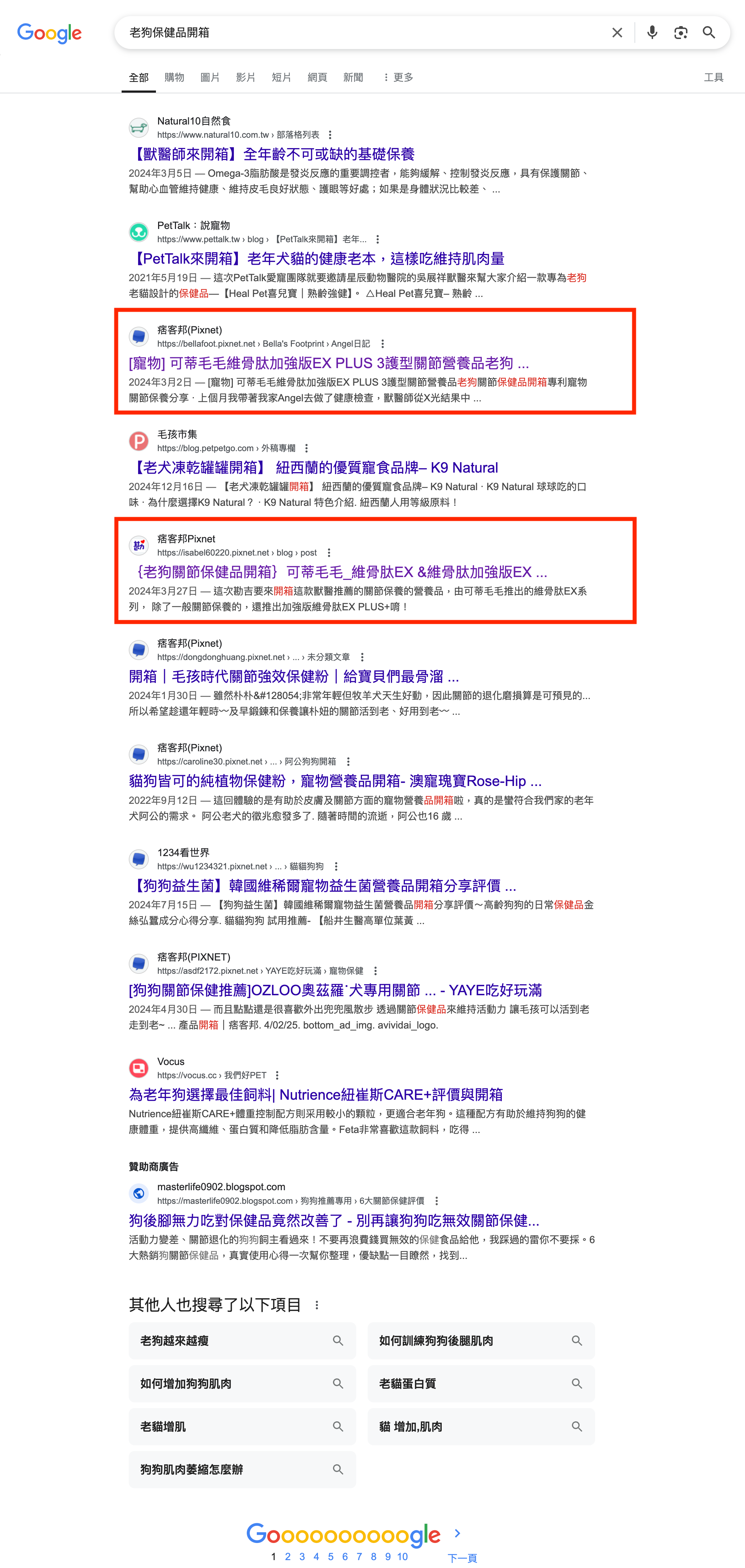Search related query 老狗越來越瘦
The width and height of the screenshot is (745, 1568).
click(242, 1341)
